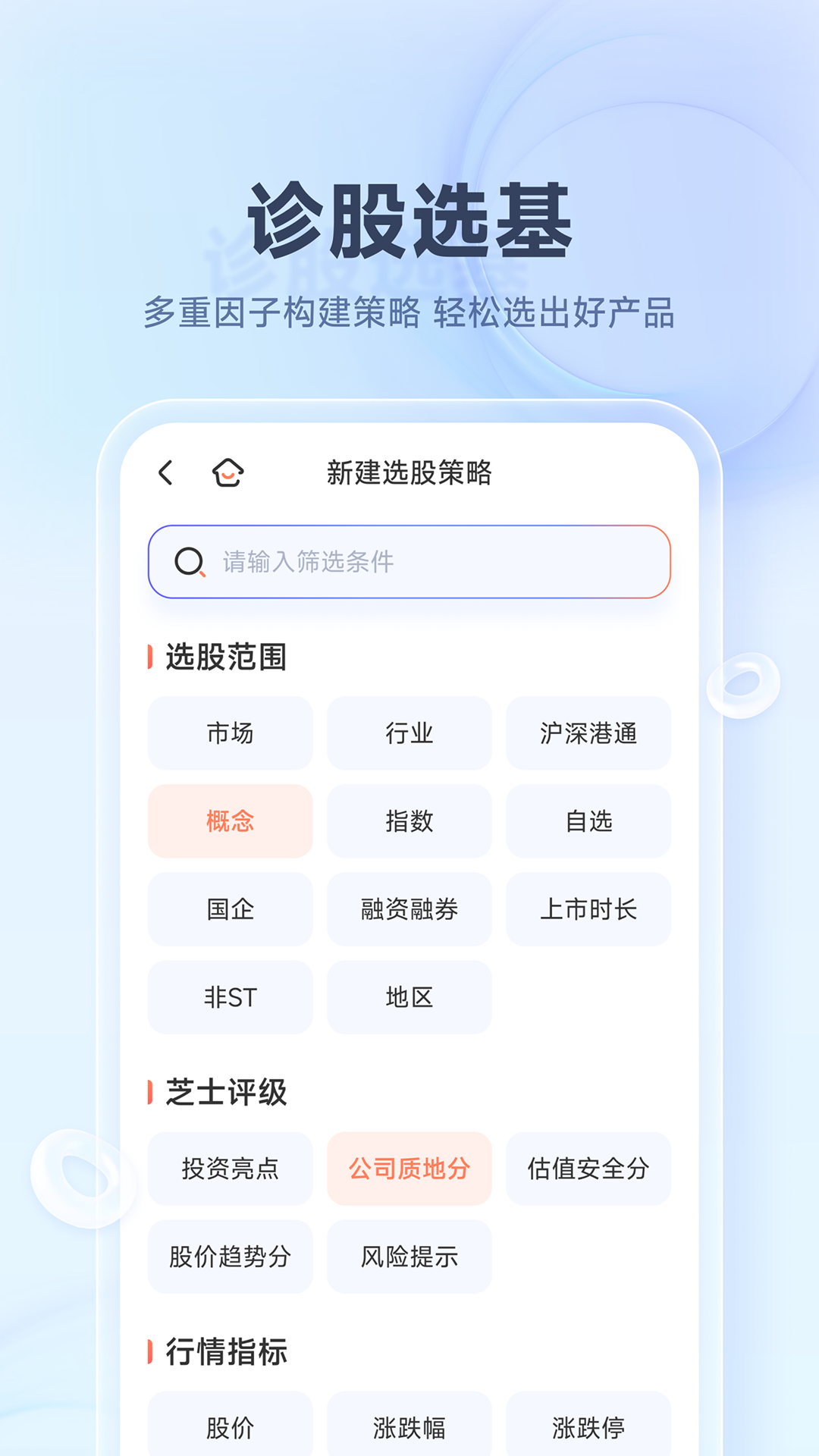This screenshot has height=1456, width=819.
Task: Choose the 国企 filter
Action: (x=230, y=909)
